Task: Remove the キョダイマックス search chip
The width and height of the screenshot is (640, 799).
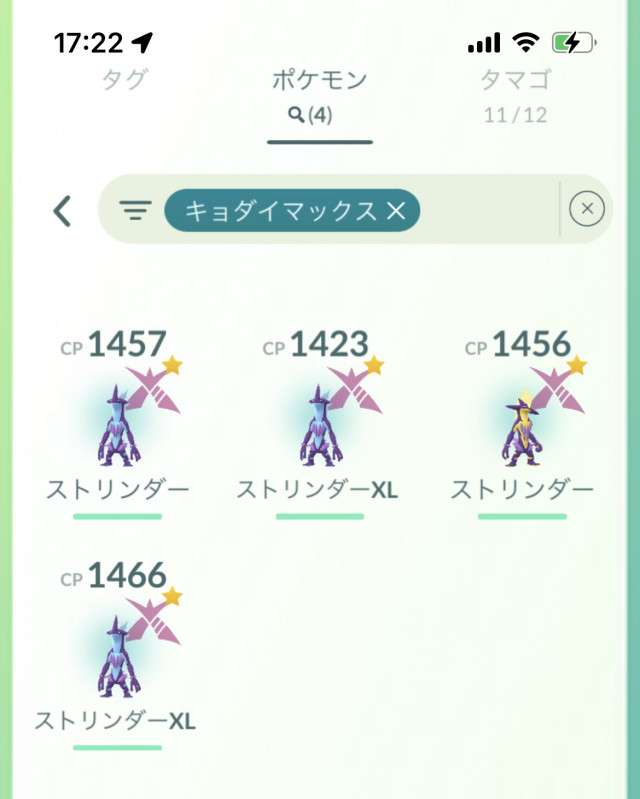Action: [395, 210]
